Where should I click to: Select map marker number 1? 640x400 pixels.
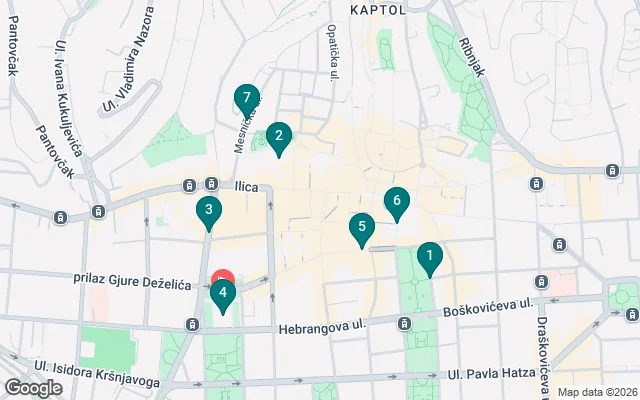coord(429,258)
